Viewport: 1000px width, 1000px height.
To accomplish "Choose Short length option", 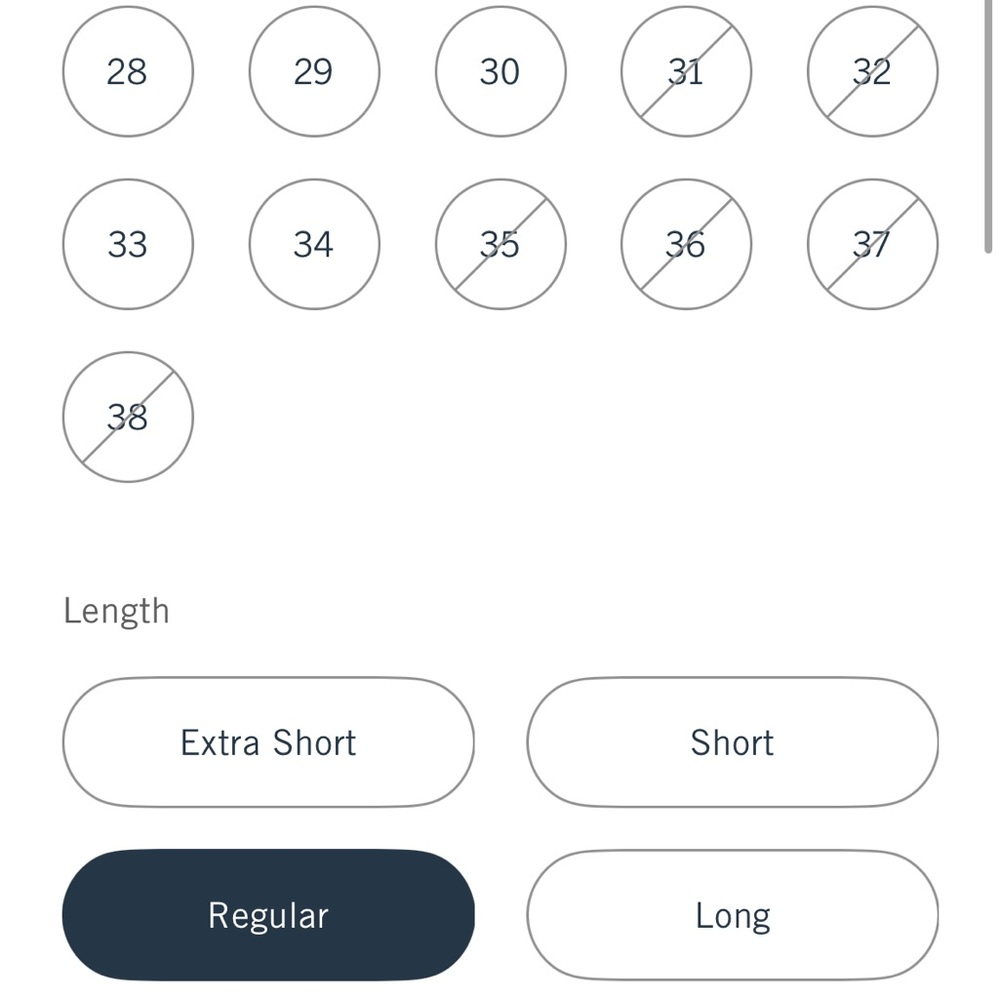I will tap(732, 742).
